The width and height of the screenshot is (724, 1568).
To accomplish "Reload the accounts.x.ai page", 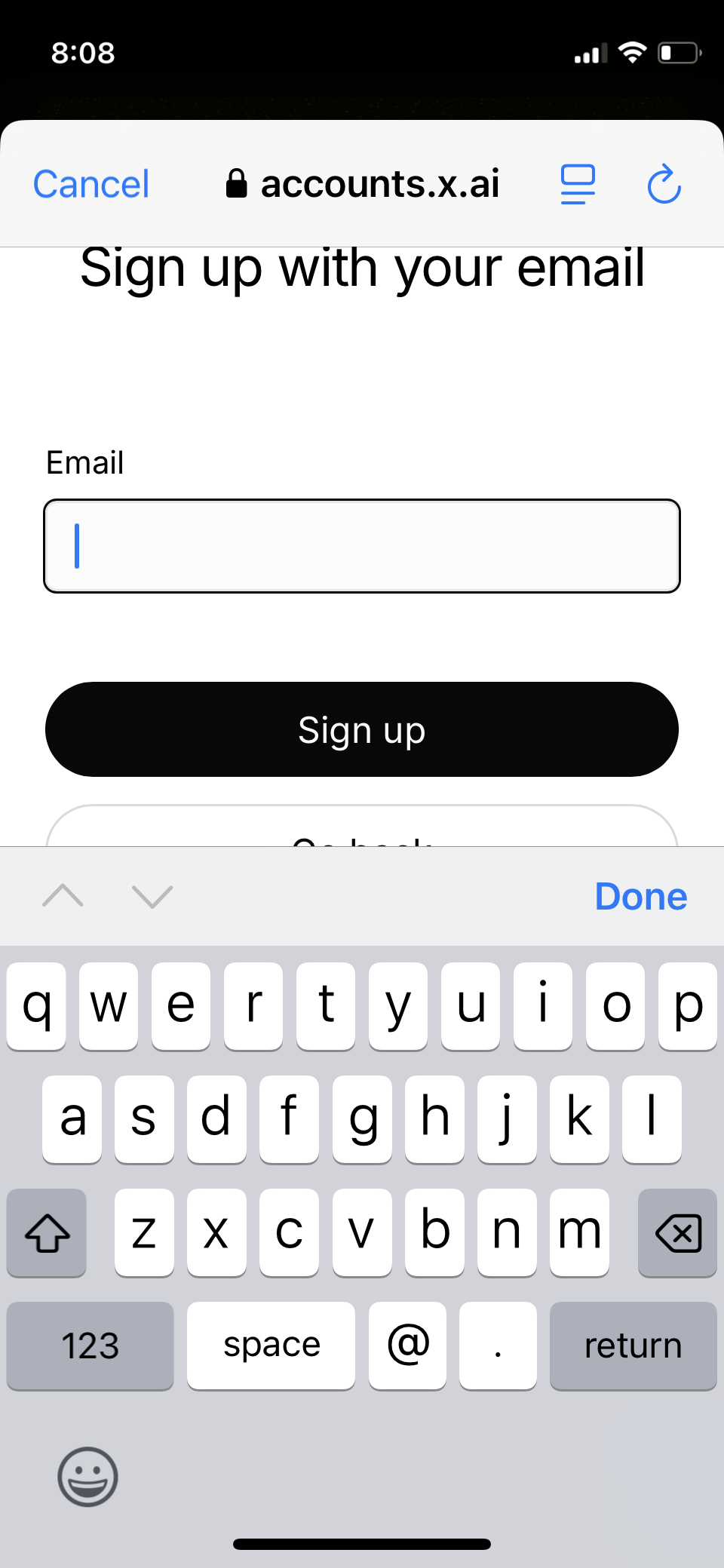I will tap(664, 184).
